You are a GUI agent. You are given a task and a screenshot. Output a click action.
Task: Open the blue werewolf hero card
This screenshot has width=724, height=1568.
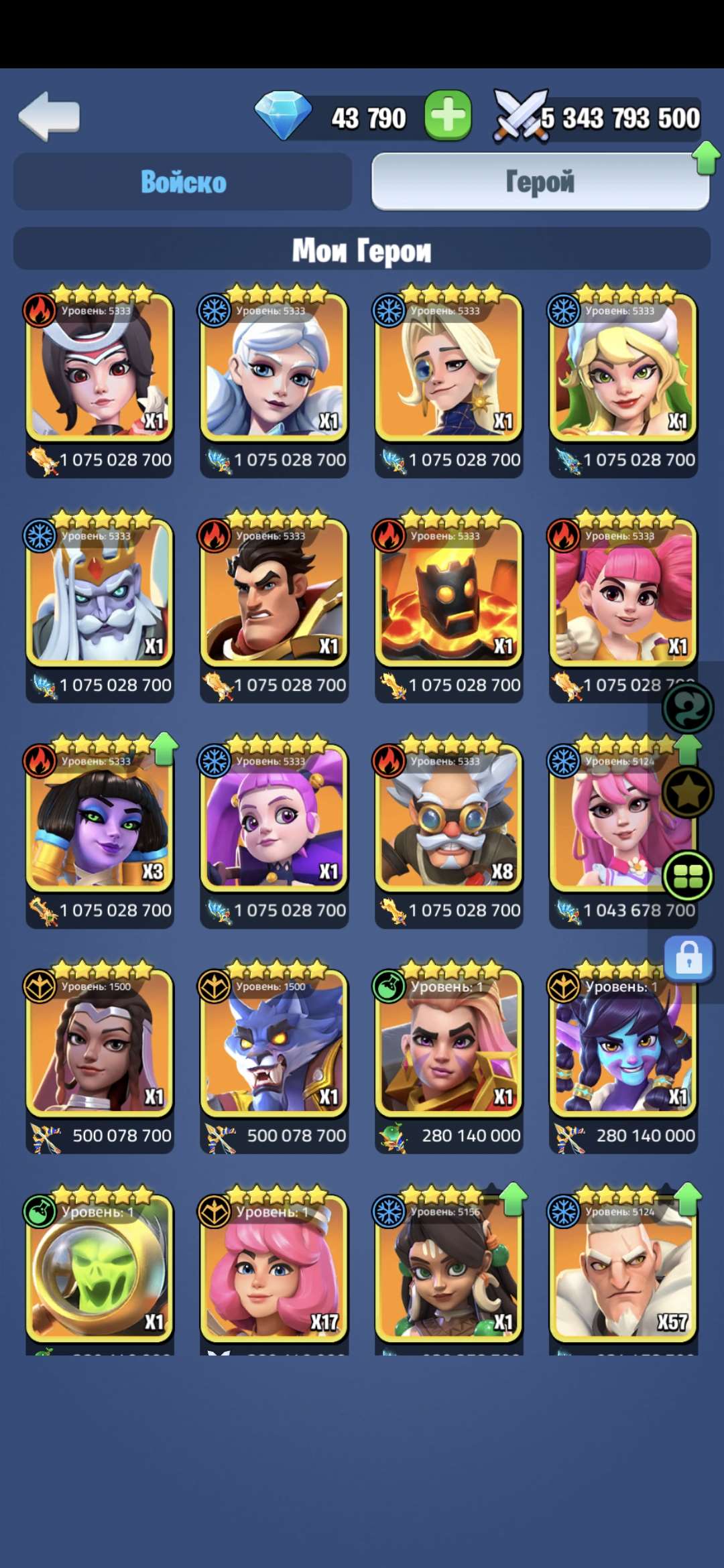point(274,1043)
